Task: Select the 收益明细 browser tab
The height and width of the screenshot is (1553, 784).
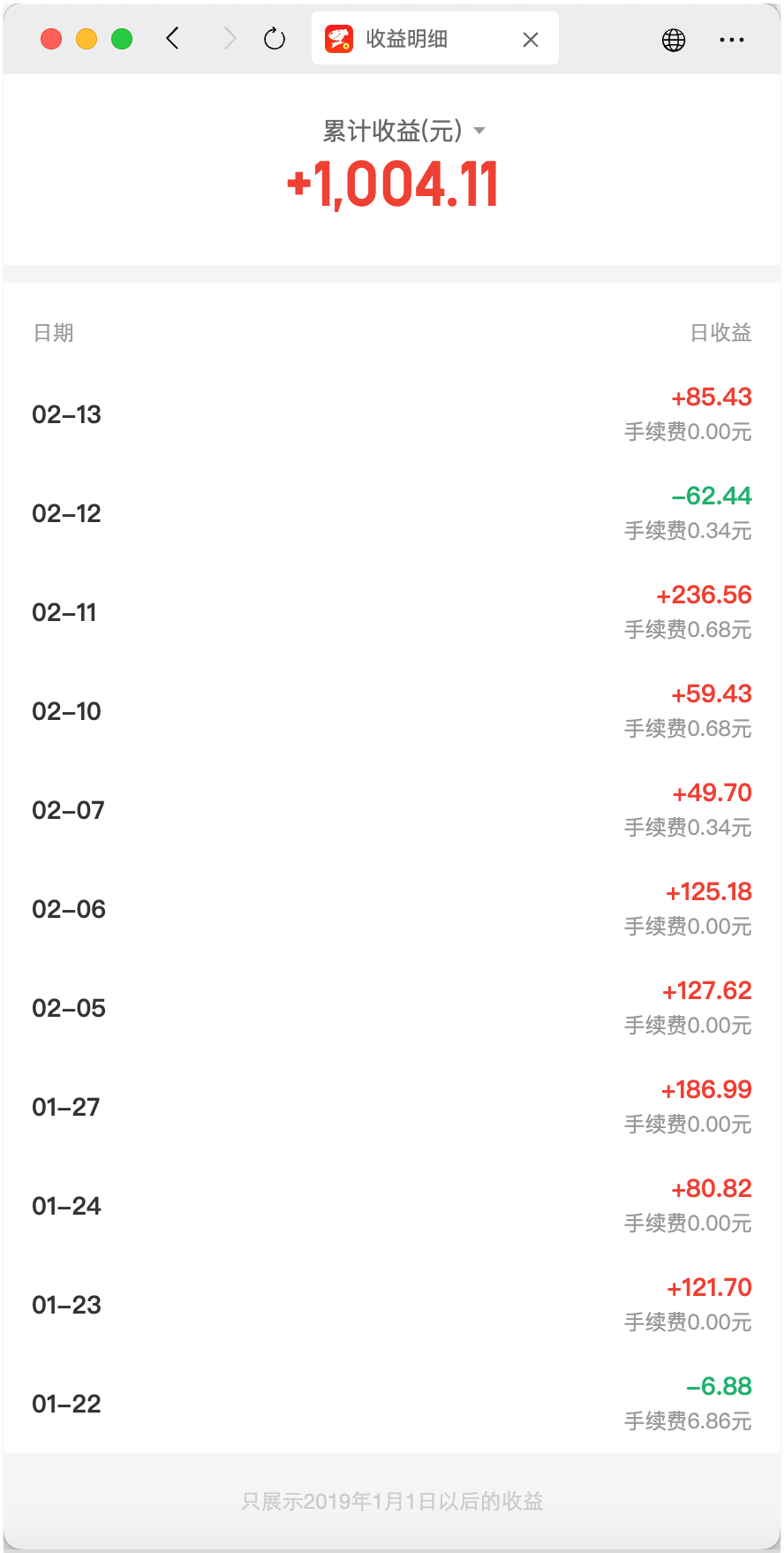Action: 415,39
